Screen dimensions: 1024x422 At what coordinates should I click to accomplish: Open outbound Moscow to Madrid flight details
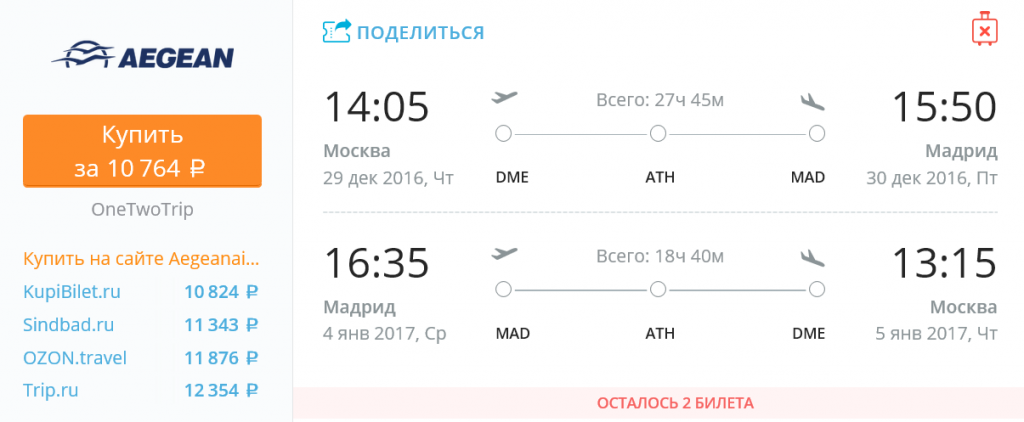click(659, 134)
